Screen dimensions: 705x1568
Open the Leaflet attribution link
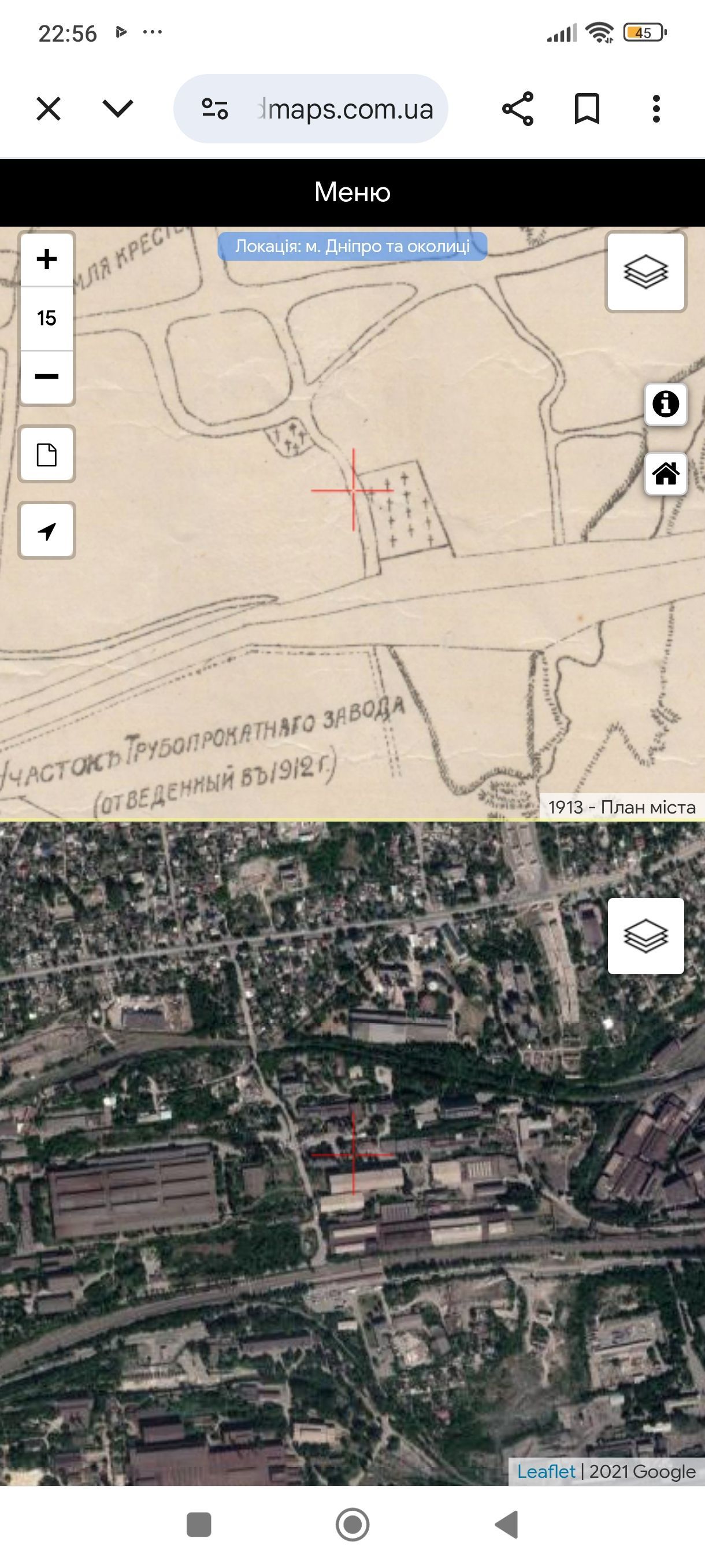pos(546,1471)
